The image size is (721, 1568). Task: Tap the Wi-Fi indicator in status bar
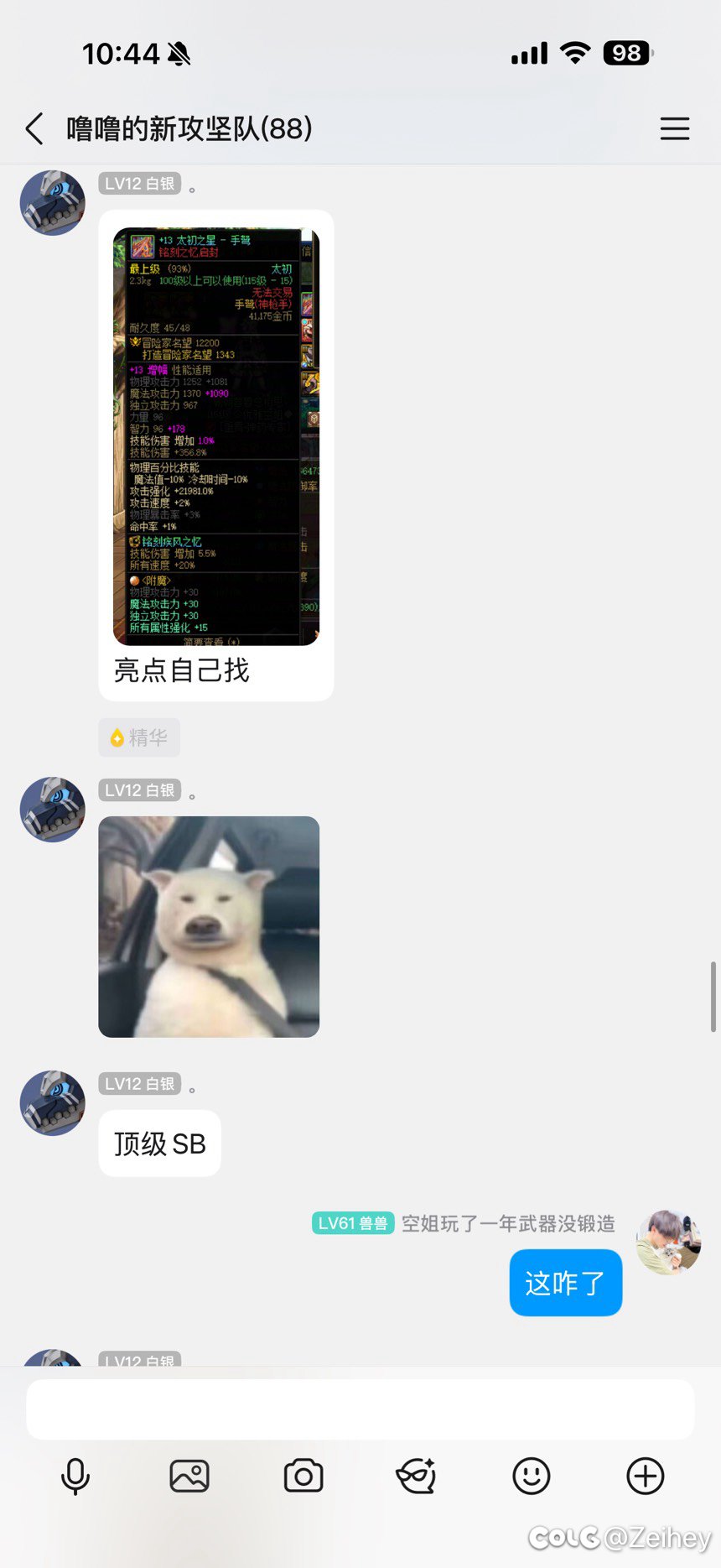click(574, 53)
